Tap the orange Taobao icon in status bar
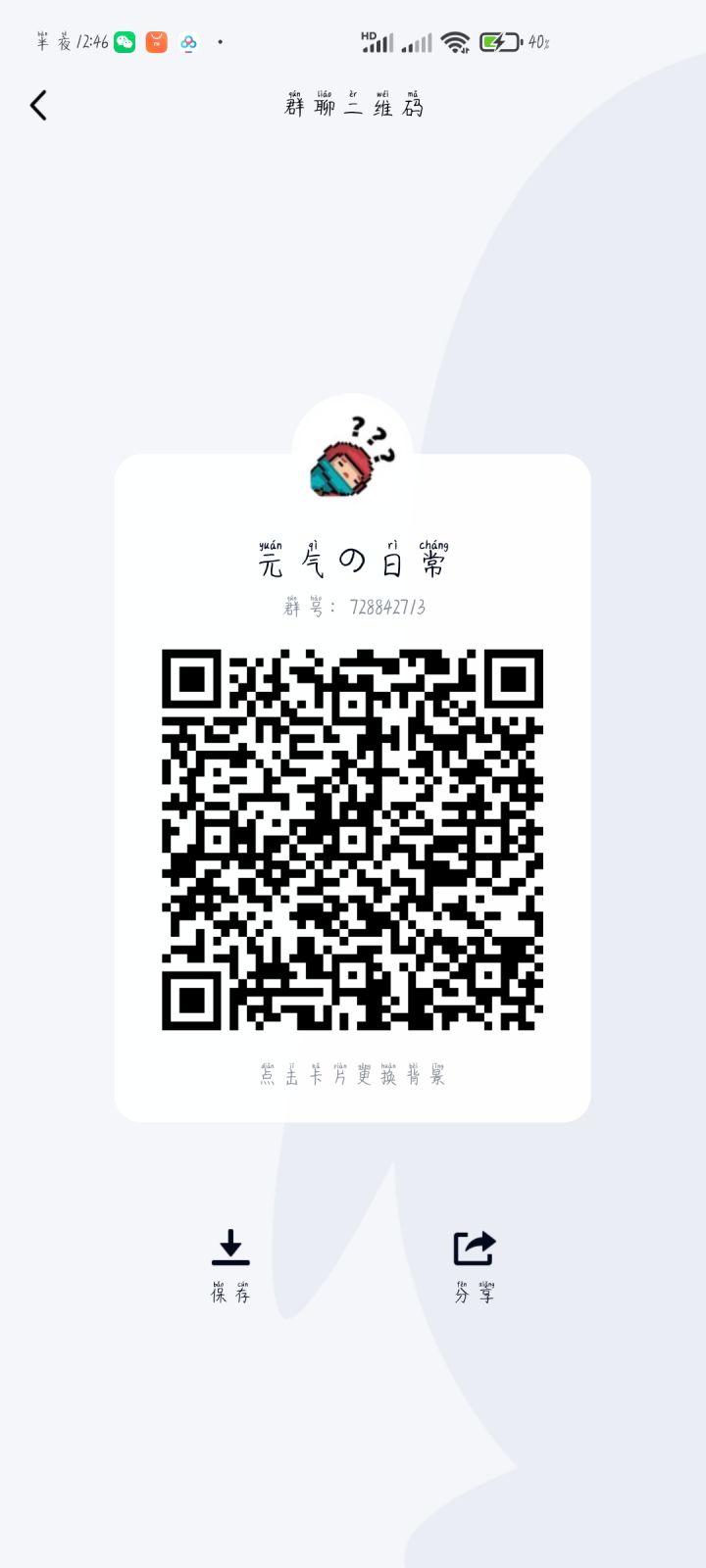The image size is (706, 1568). (x=155, y=42)
